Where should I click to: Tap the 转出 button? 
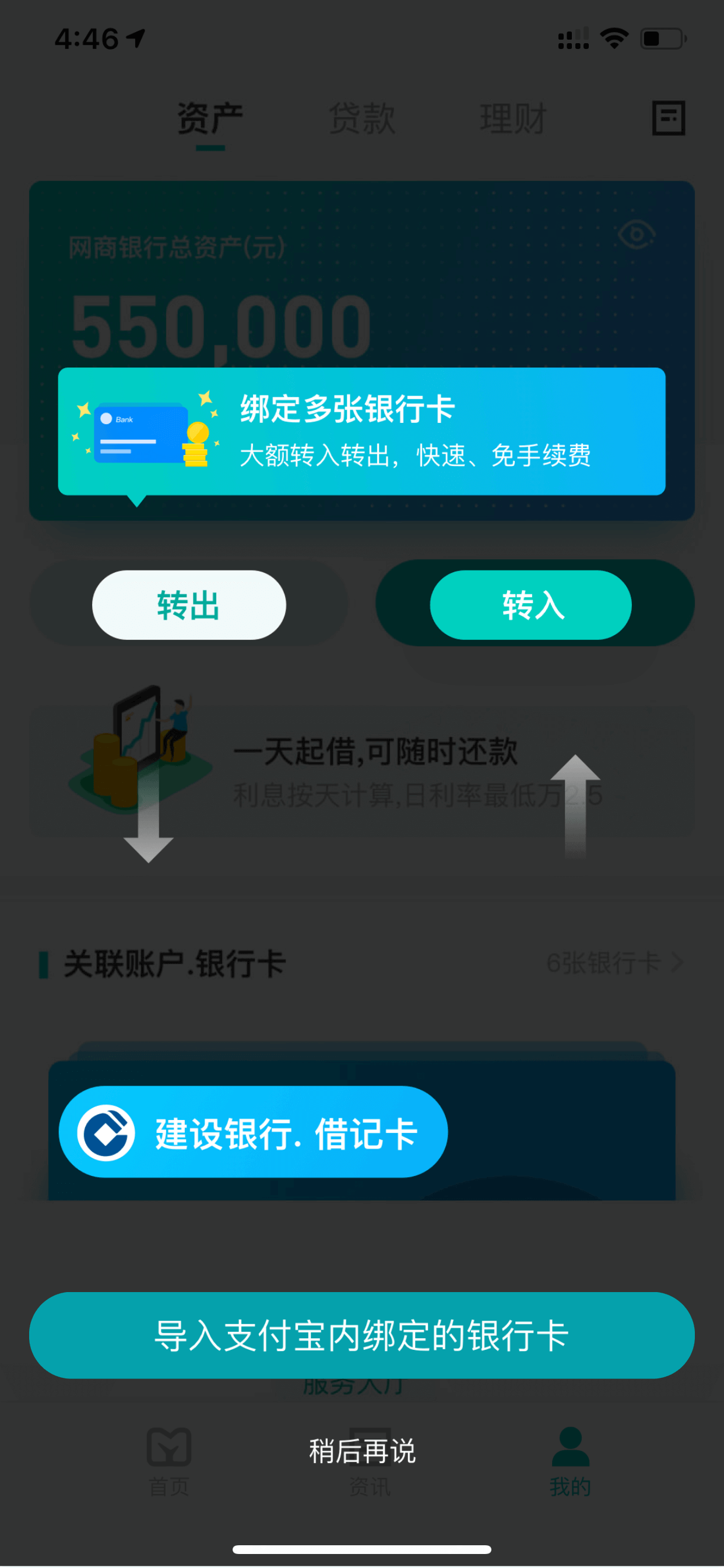click(x=189, y=605)
